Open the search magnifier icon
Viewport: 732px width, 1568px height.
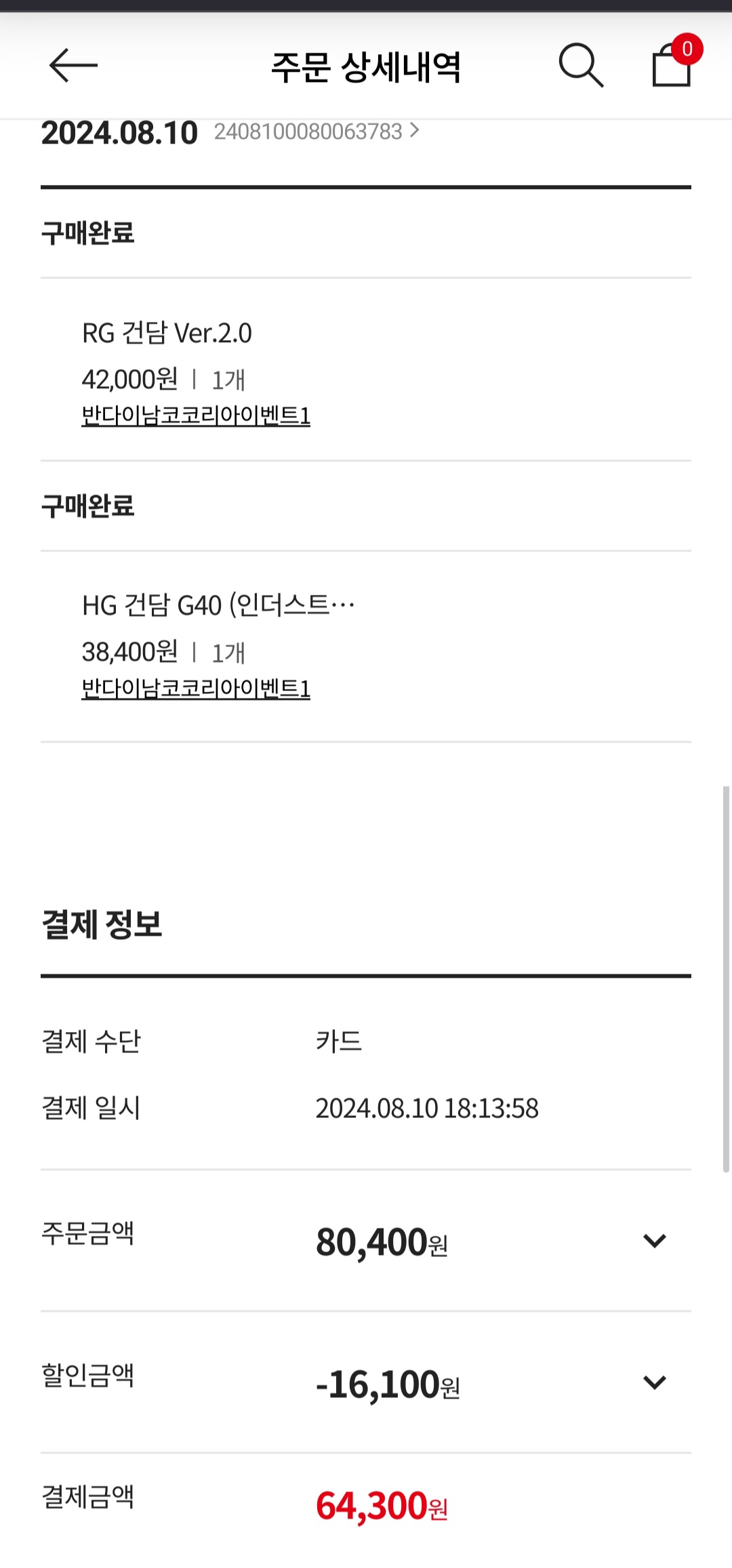tap(581, 66)
